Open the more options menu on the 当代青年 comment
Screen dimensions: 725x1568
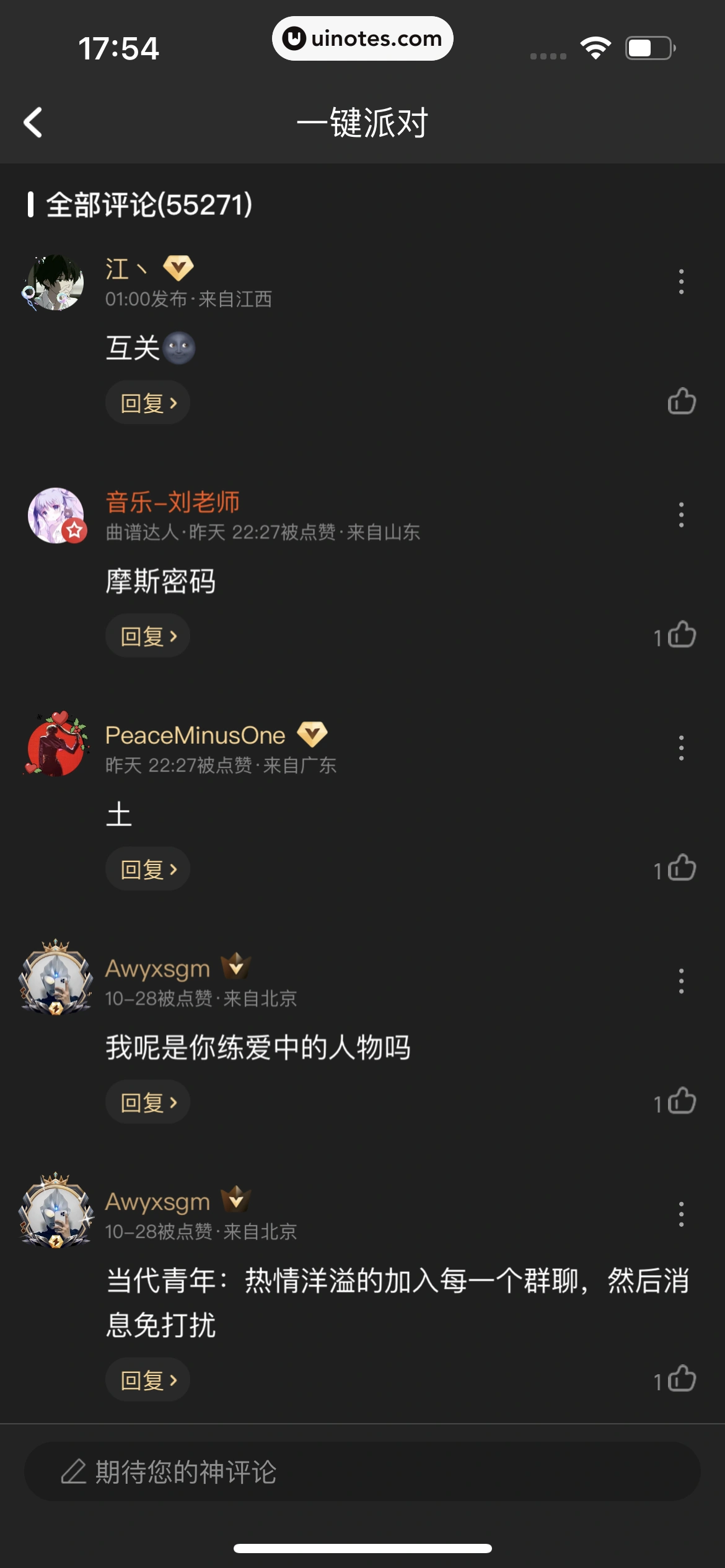681,1214
